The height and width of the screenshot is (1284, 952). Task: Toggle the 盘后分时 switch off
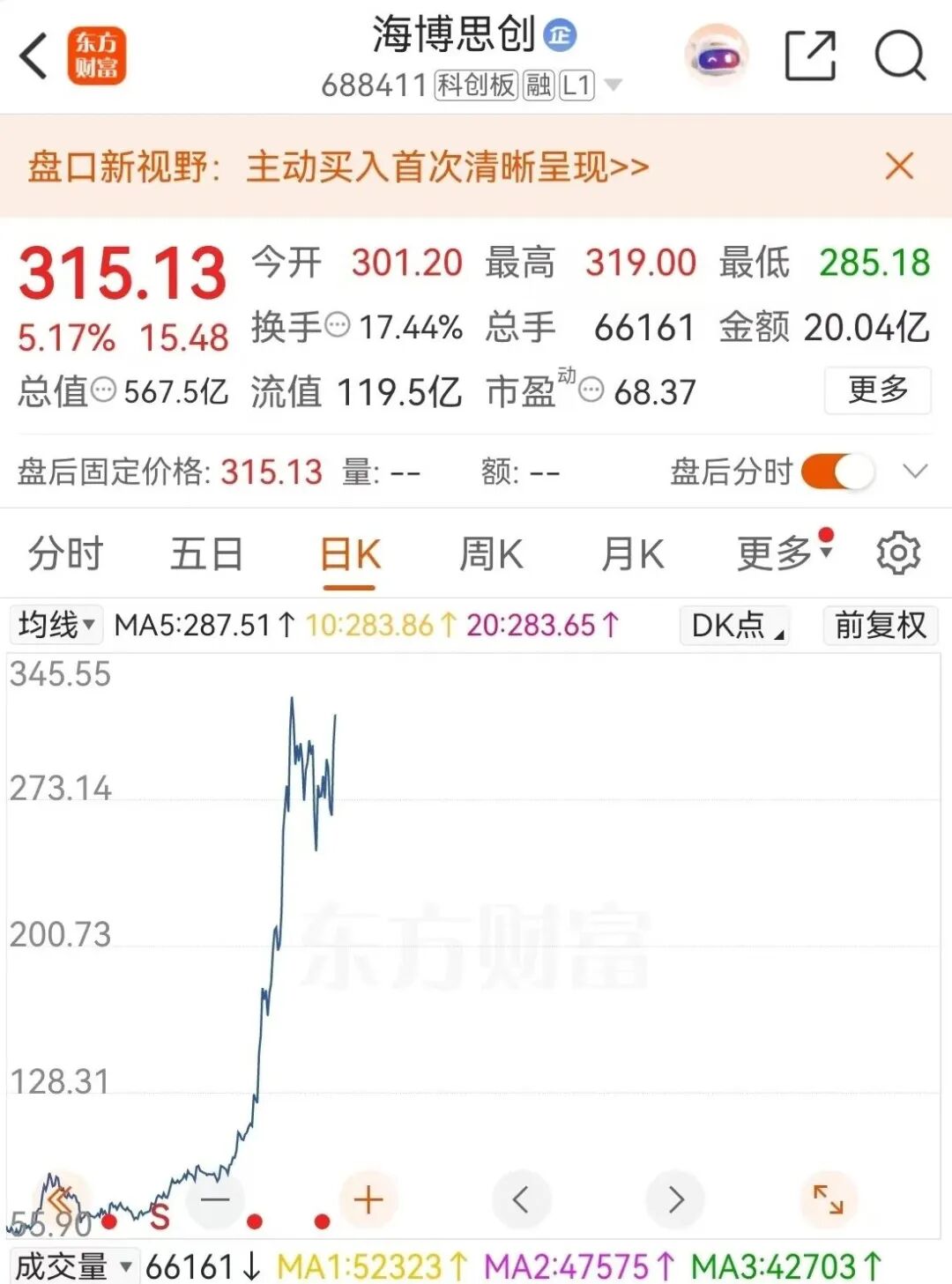click(x=837, y=472)
